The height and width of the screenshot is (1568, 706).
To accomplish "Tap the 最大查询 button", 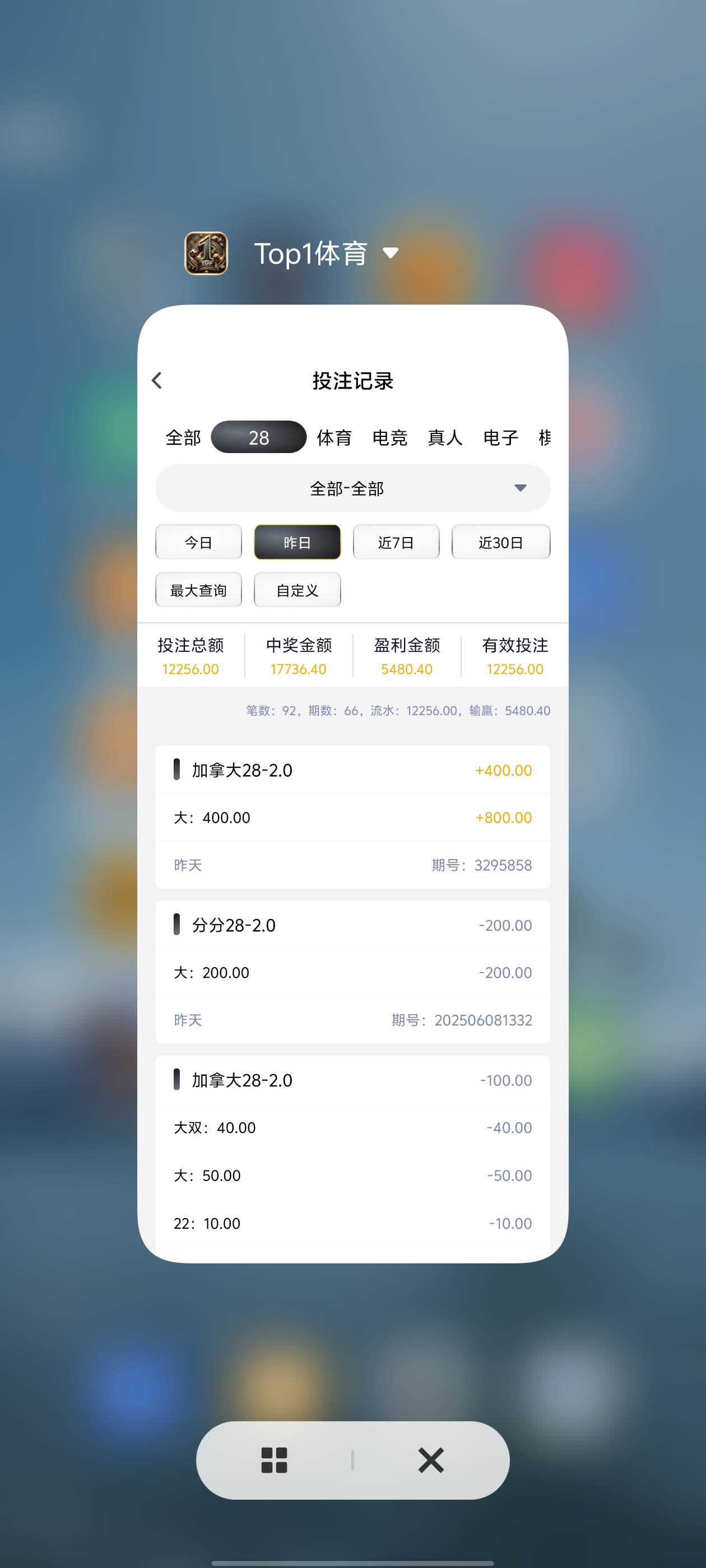I will 198,590.
